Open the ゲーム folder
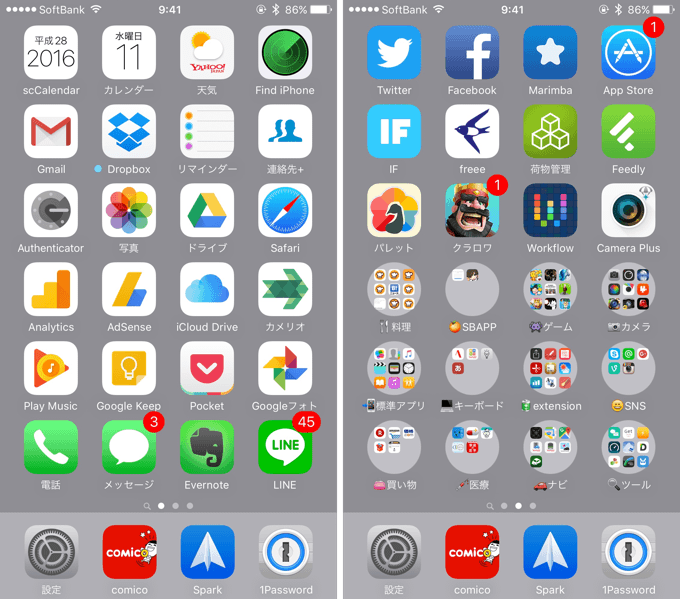Screen dimensions: 680x599 (550, 289)
